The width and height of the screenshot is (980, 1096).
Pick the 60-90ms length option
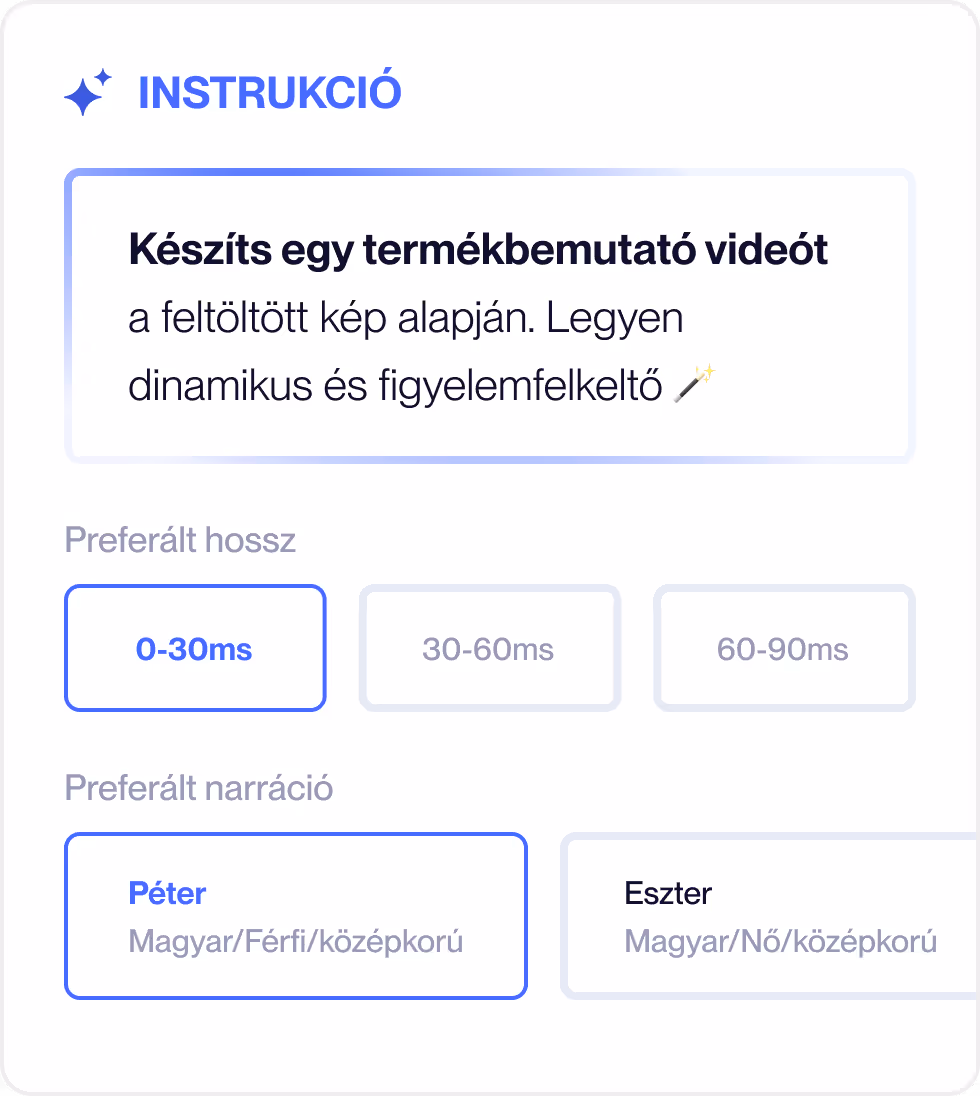click(x=783, y=648)
